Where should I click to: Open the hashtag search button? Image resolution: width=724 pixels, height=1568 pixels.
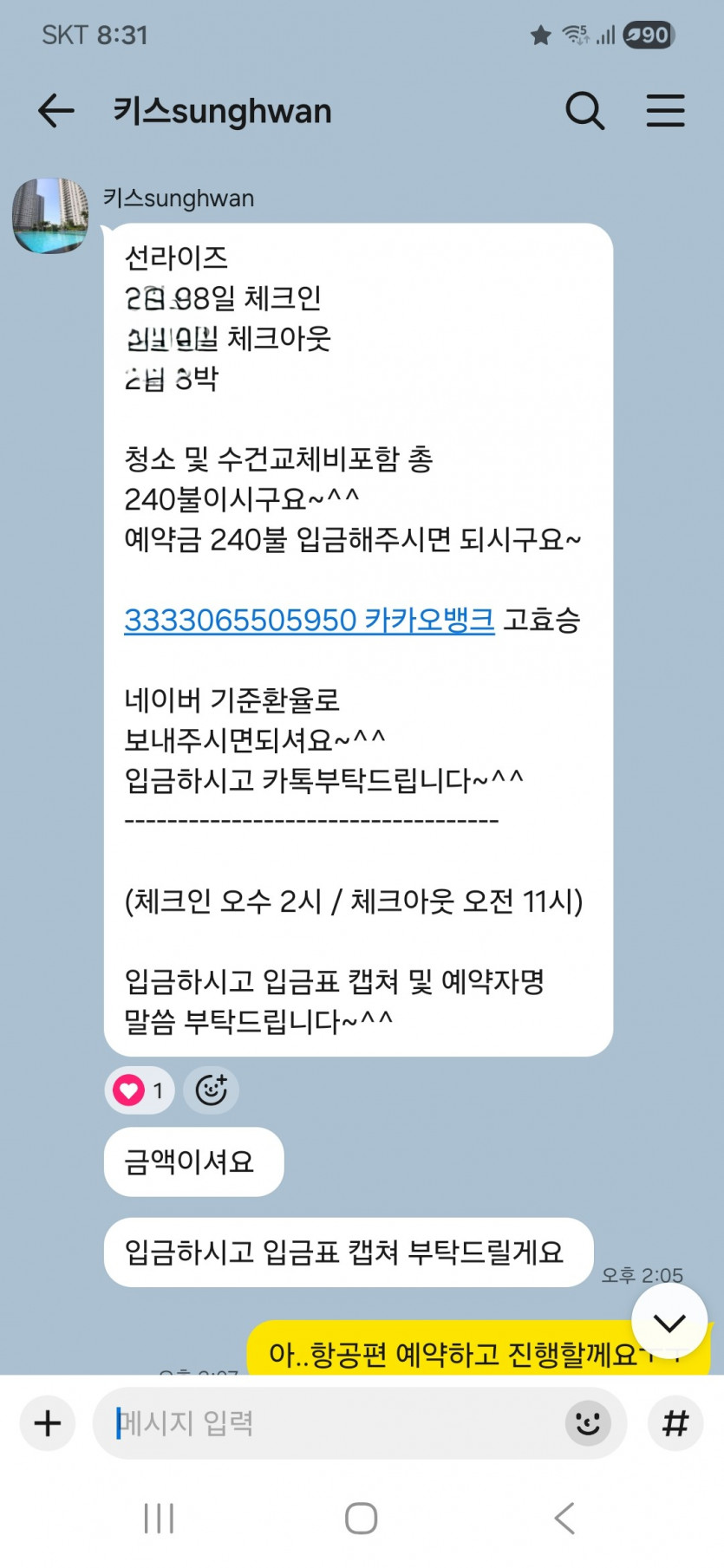point(675,1423)
